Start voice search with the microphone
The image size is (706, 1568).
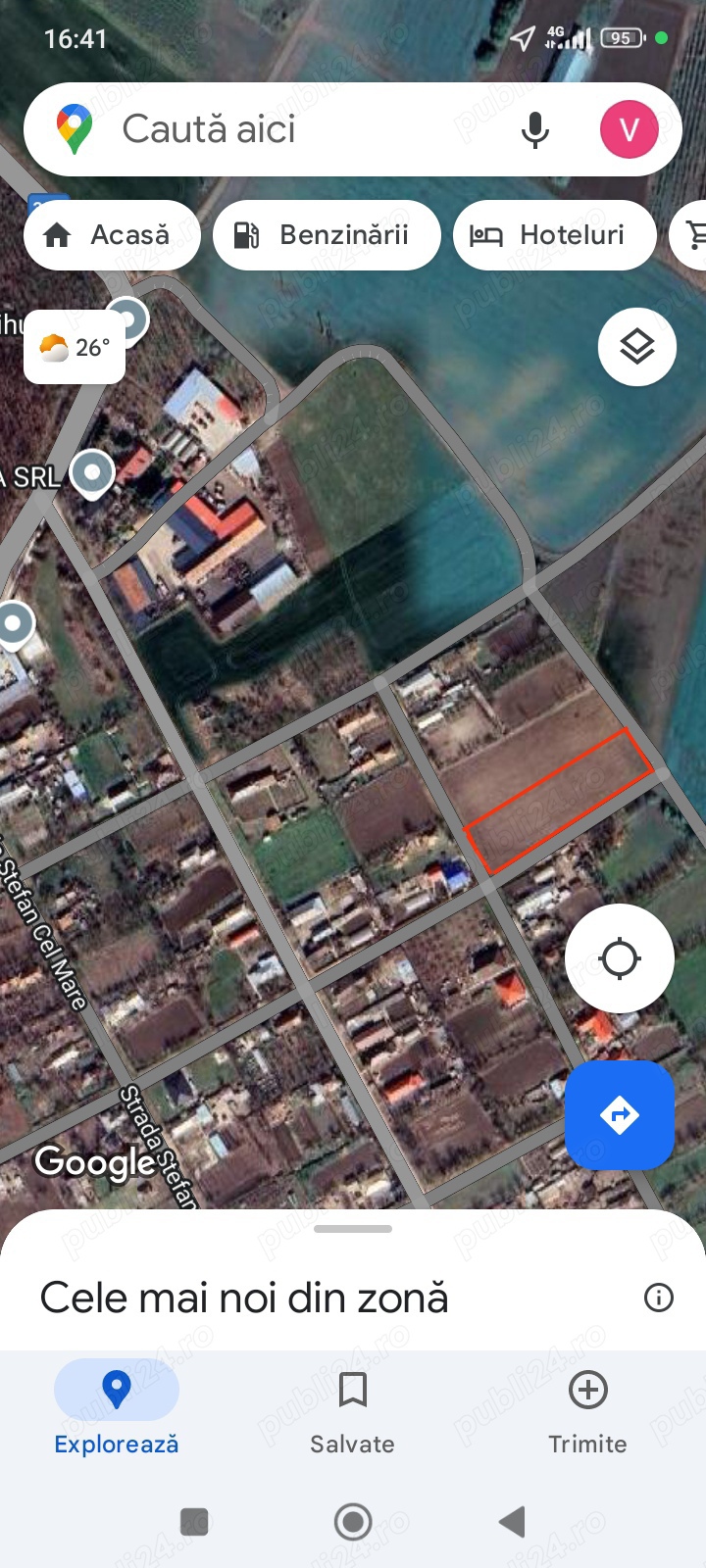pos(534,129)
